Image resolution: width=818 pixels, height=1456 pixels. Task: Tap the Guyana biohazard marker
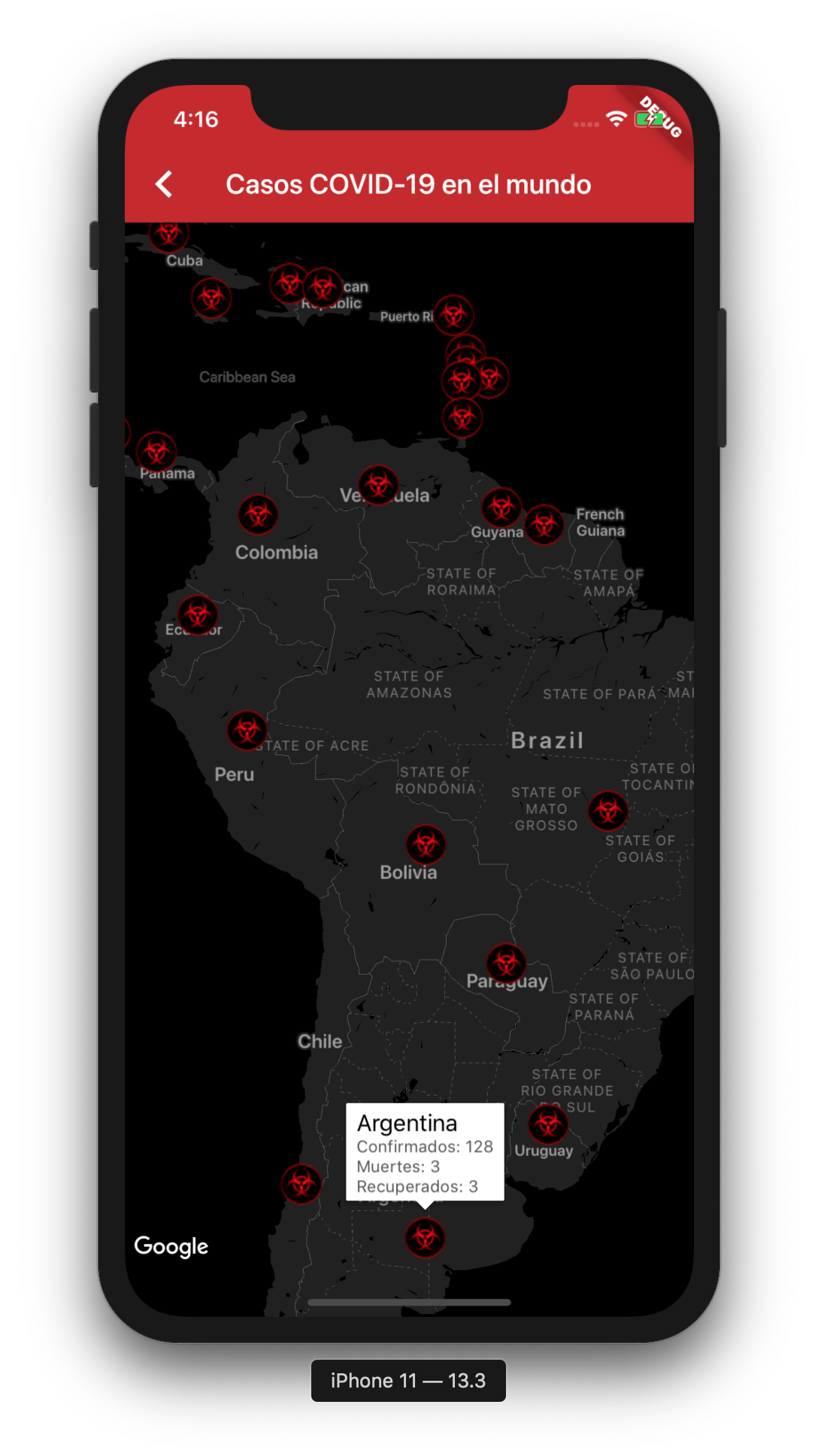(x=501, y=508)
